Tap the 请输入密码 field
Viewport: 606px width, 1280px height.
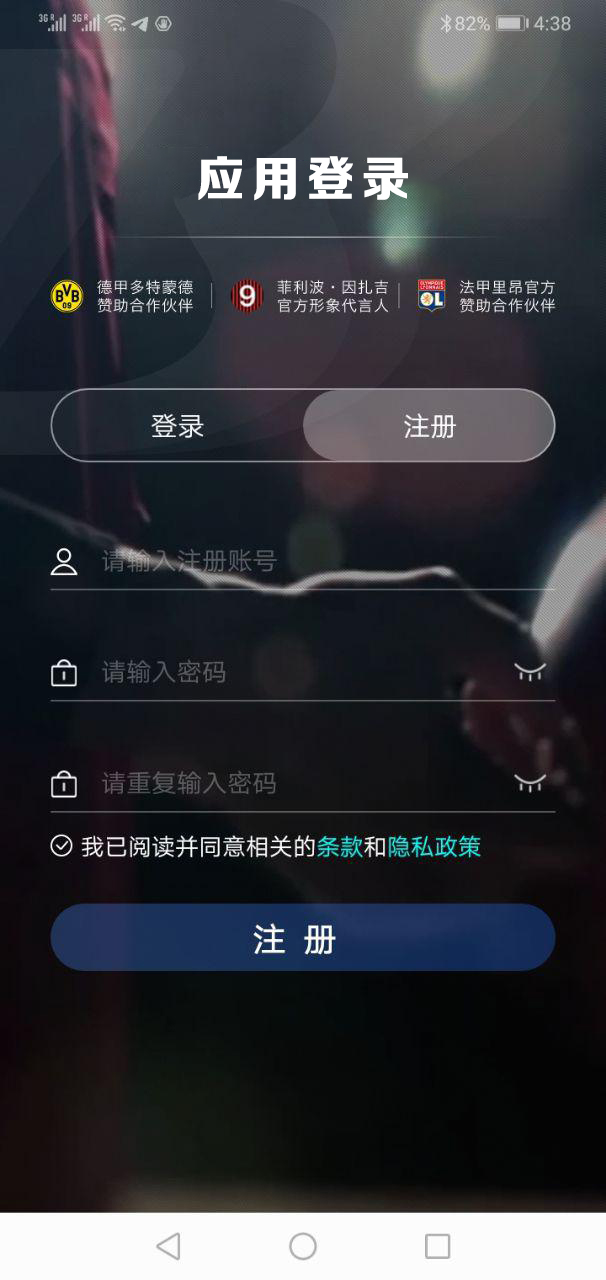click(300, 672)
